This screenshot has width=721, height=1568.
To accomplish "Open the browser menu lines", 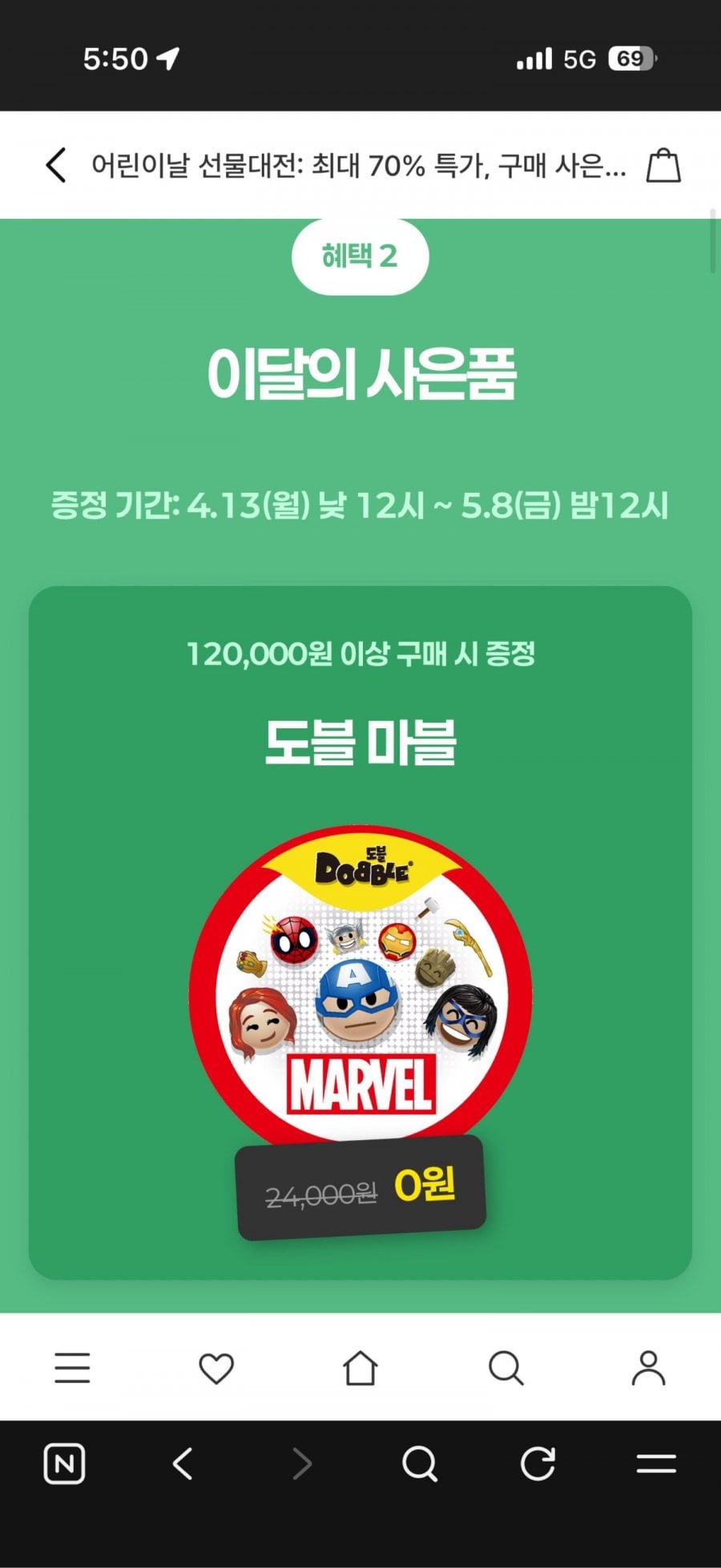I will click(656, 1464).
